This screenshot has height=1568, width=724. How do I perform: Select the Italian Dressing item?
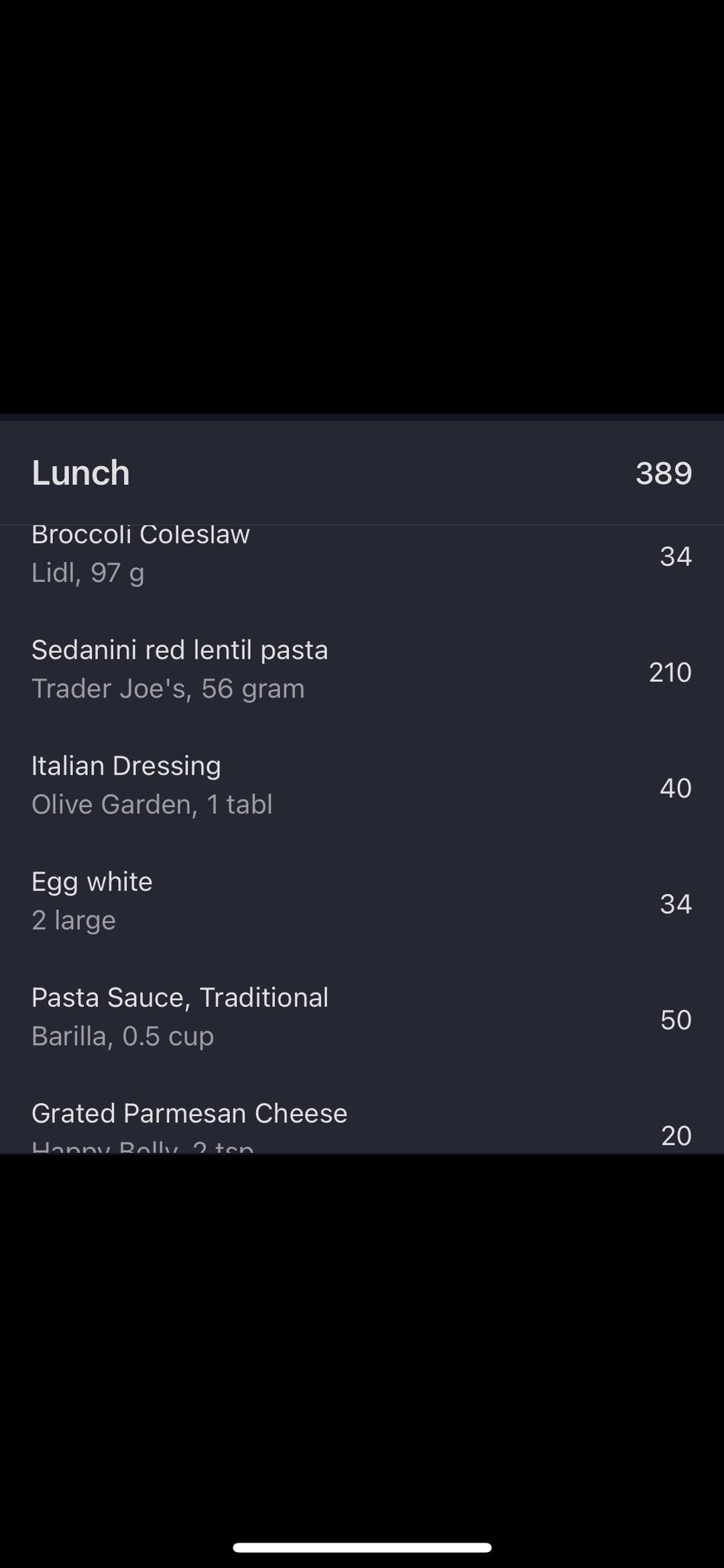point(362,786)
